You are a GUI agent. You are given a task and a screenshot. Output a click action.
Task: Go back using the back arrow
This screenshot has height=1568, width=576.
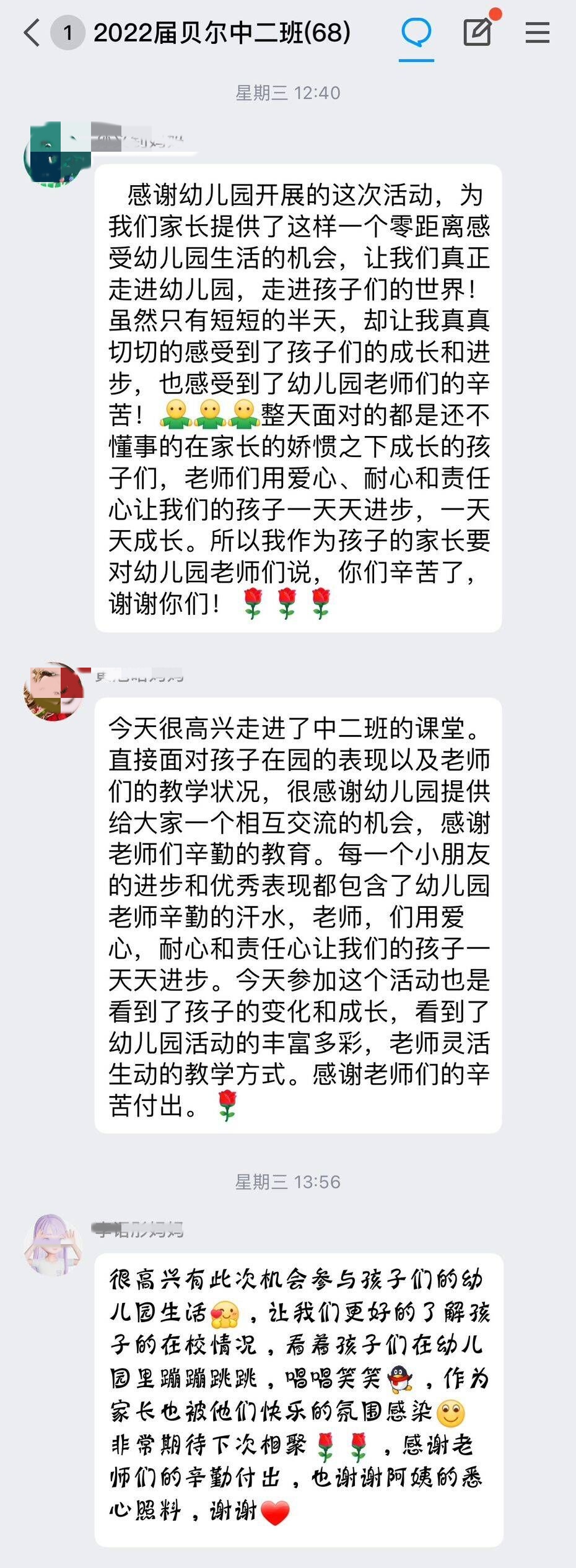pos(32,33)
